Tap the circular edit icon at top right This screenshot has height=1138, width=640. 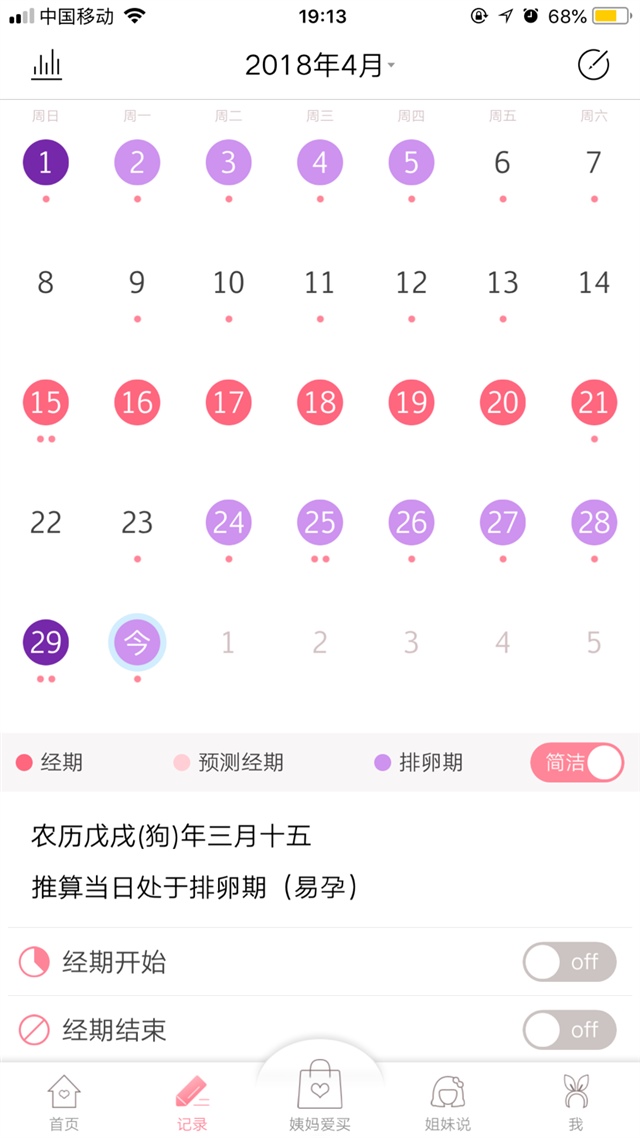(x=593, y=66)
